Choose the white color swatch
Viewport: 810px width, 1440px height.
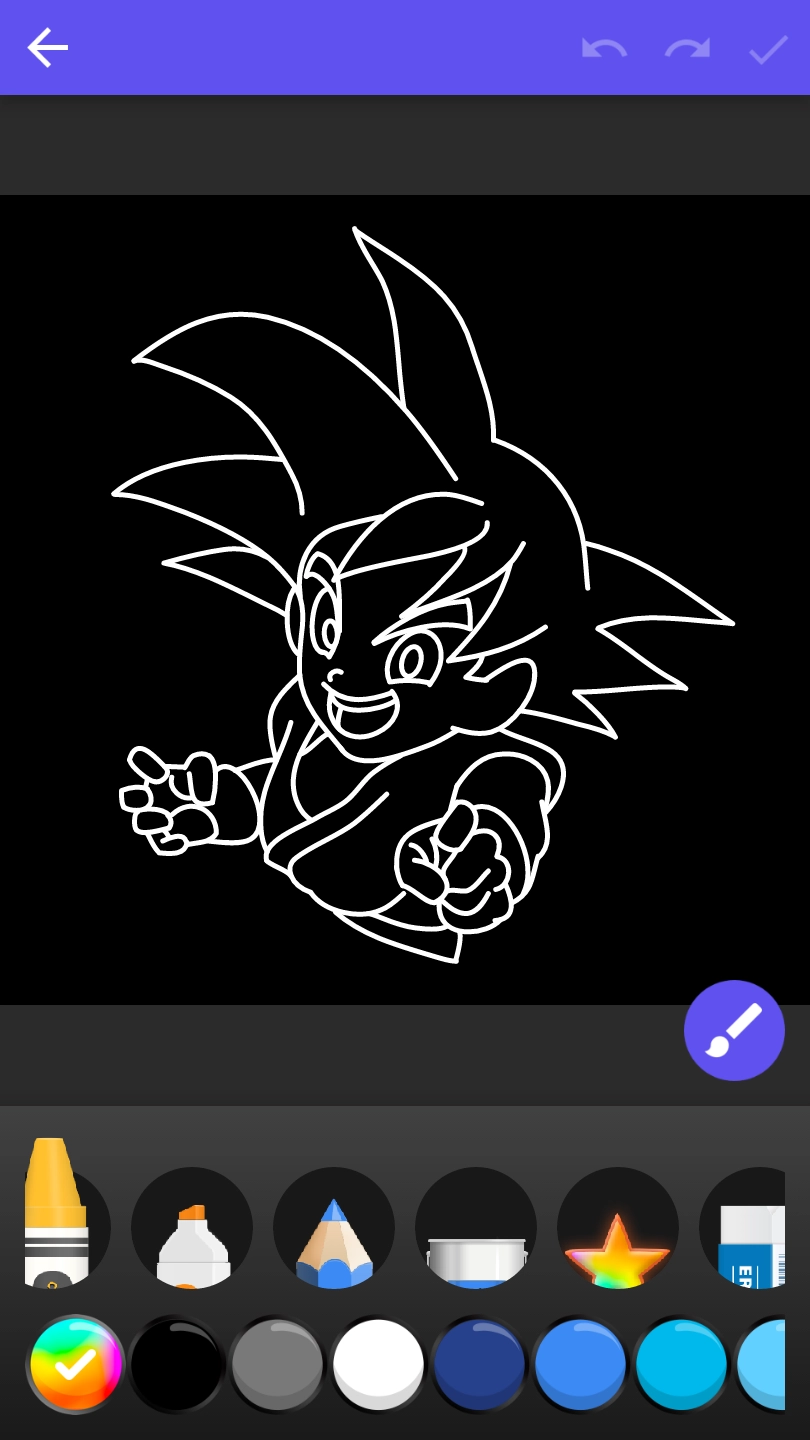[x=379, y=1364]
